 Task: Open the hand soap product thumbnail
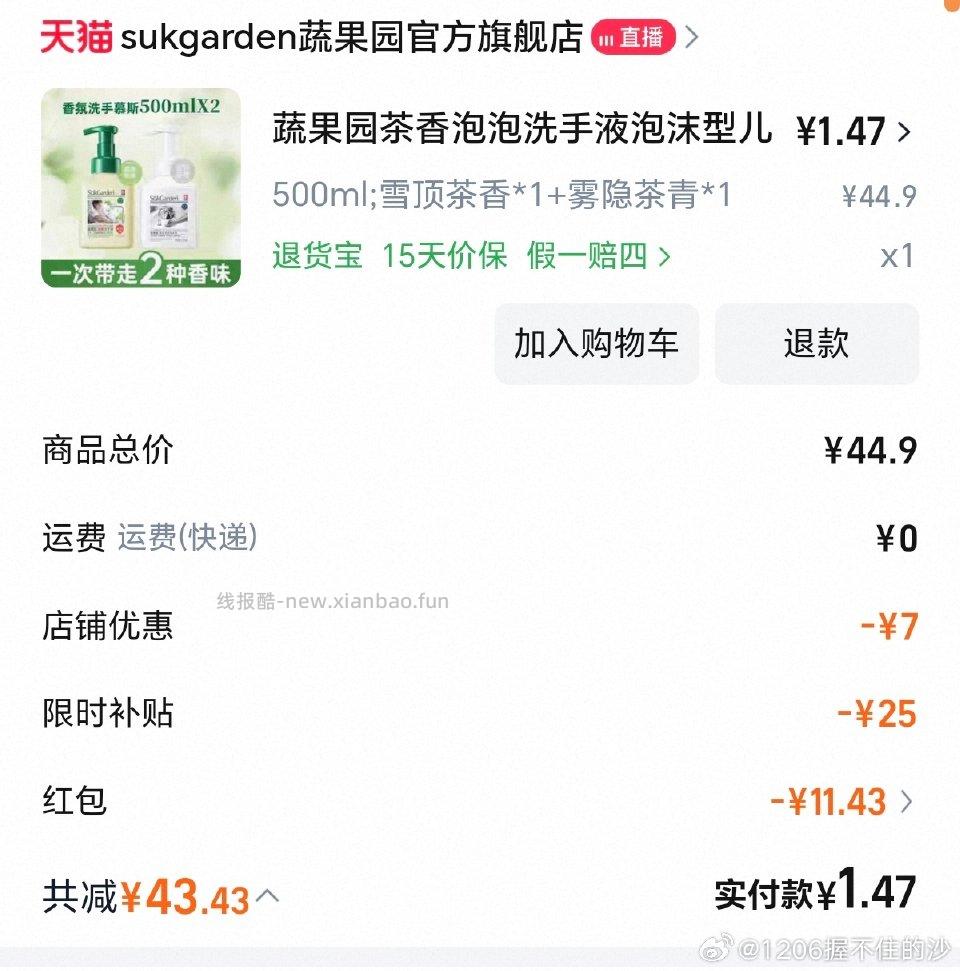pyautogui.click(x=140, y=188)
